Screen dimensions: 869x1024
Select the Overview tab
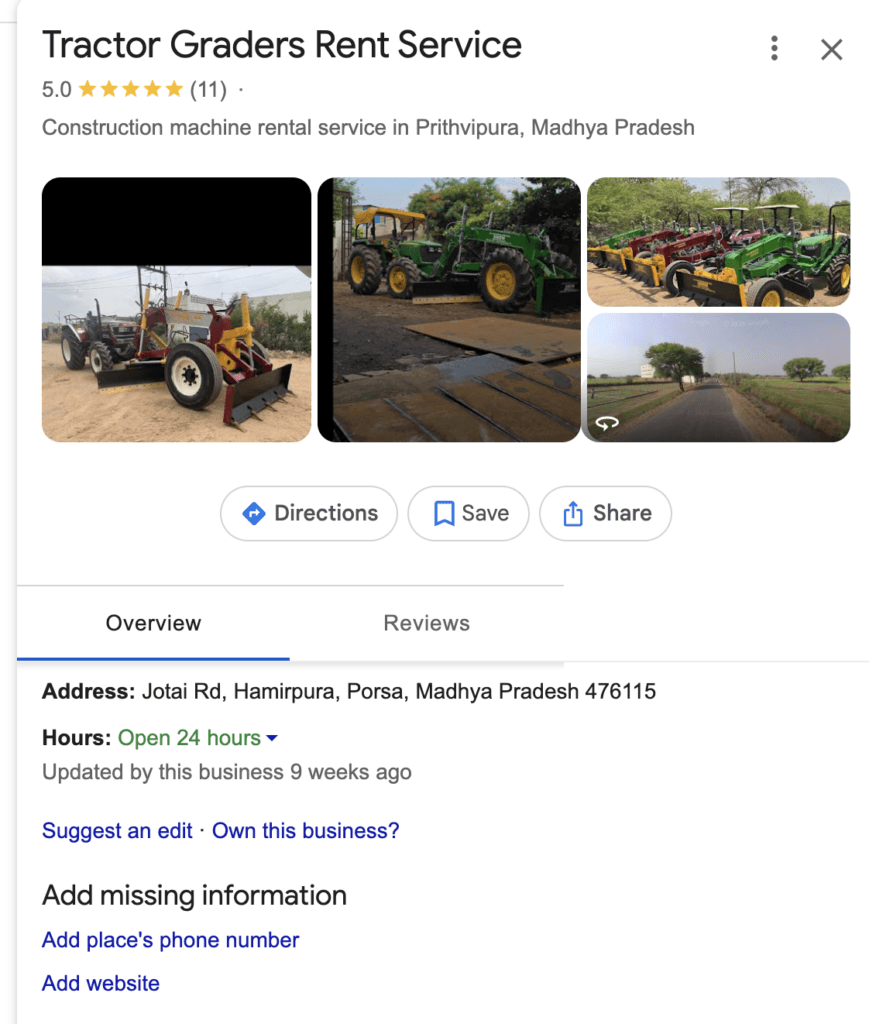click(153, 623)
